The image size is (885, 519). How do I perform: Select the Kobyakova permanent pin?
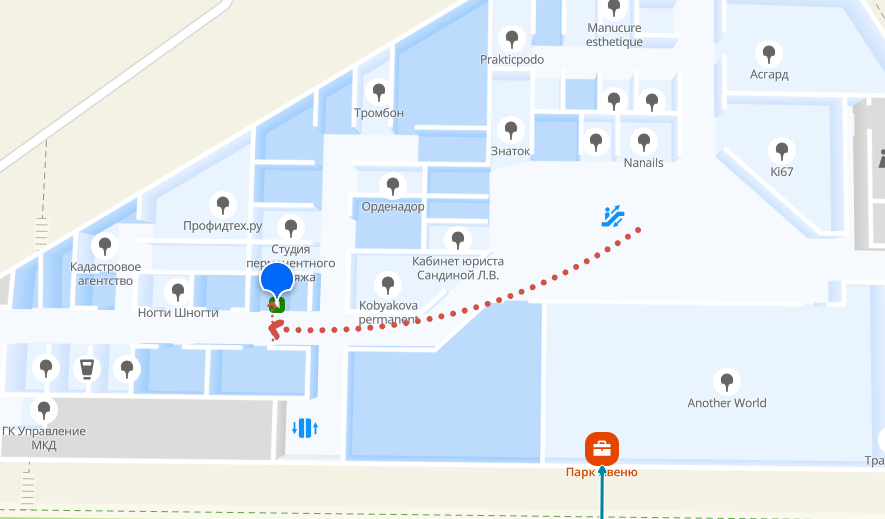point(388,285)
